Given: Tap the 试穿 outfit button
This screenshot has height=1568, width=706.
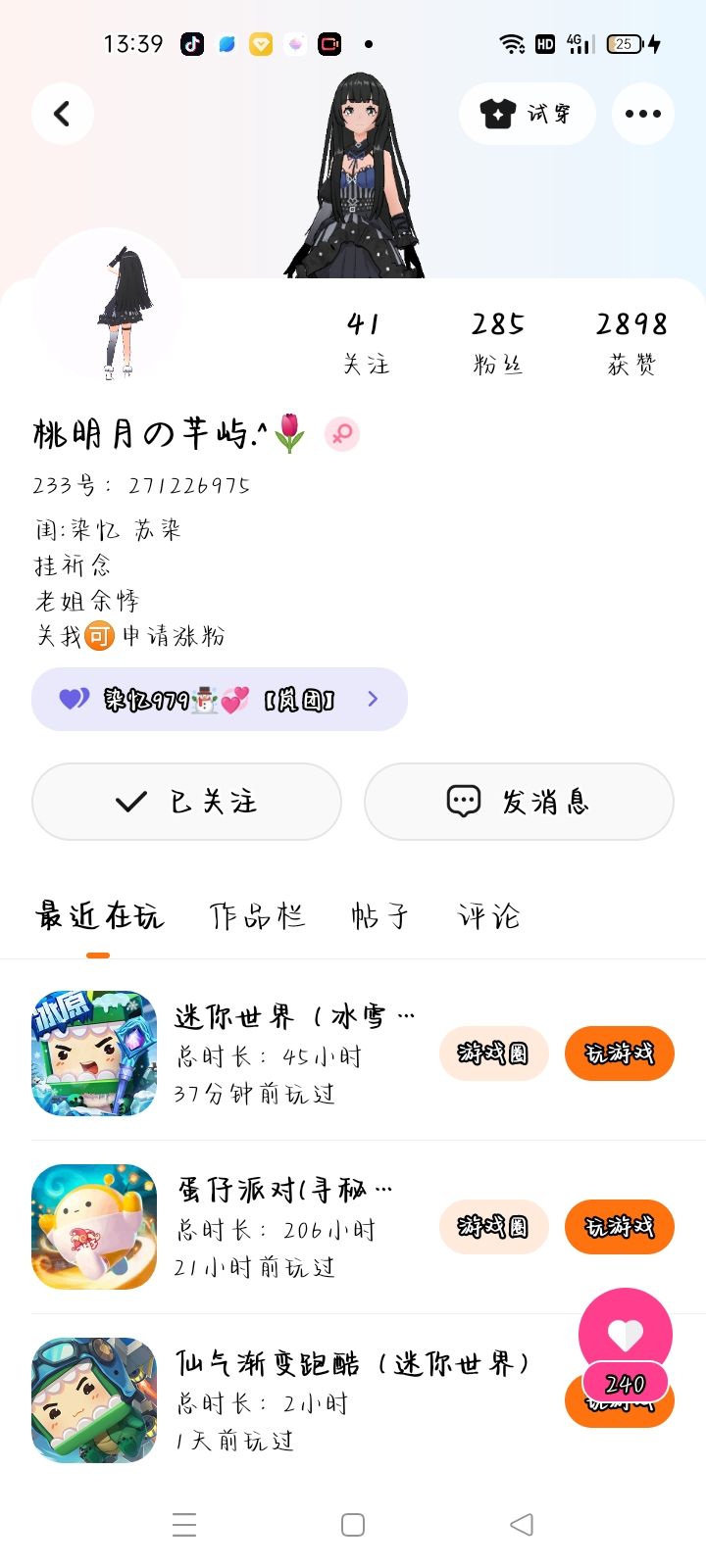Looking at the screenshot, I should coord(527,114).
